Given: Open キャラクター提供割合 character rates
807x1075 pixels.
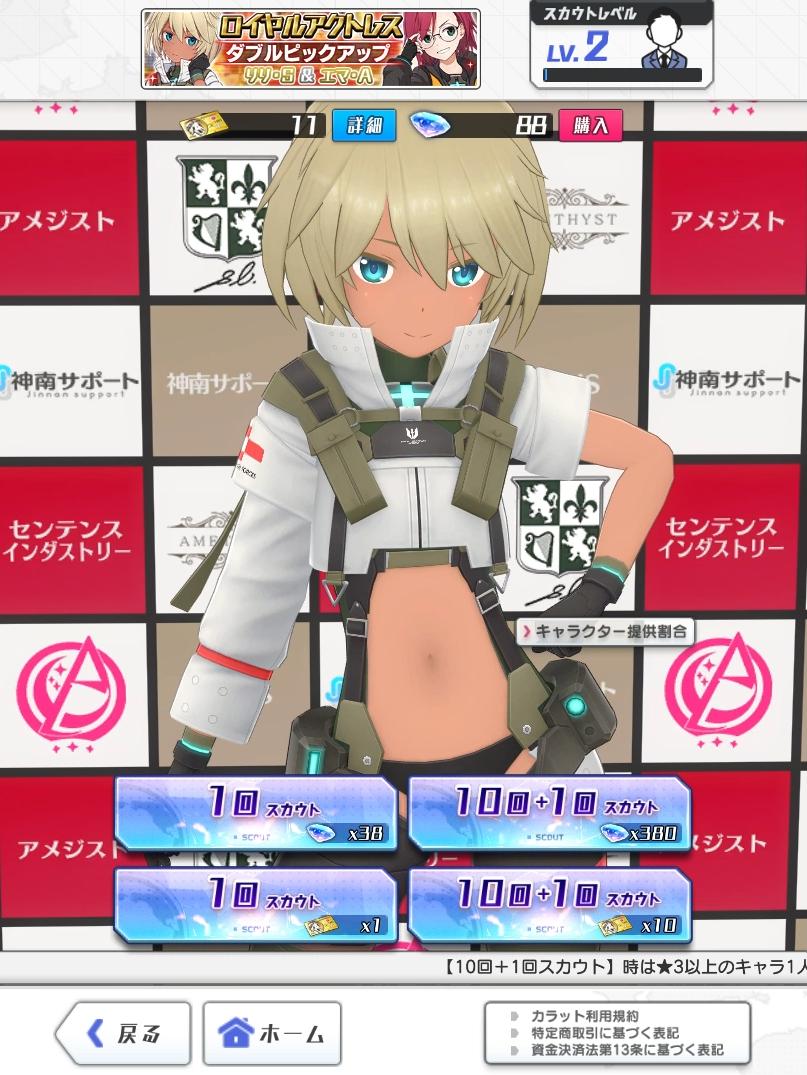Looking at the screenshot, I should (606, 631).
